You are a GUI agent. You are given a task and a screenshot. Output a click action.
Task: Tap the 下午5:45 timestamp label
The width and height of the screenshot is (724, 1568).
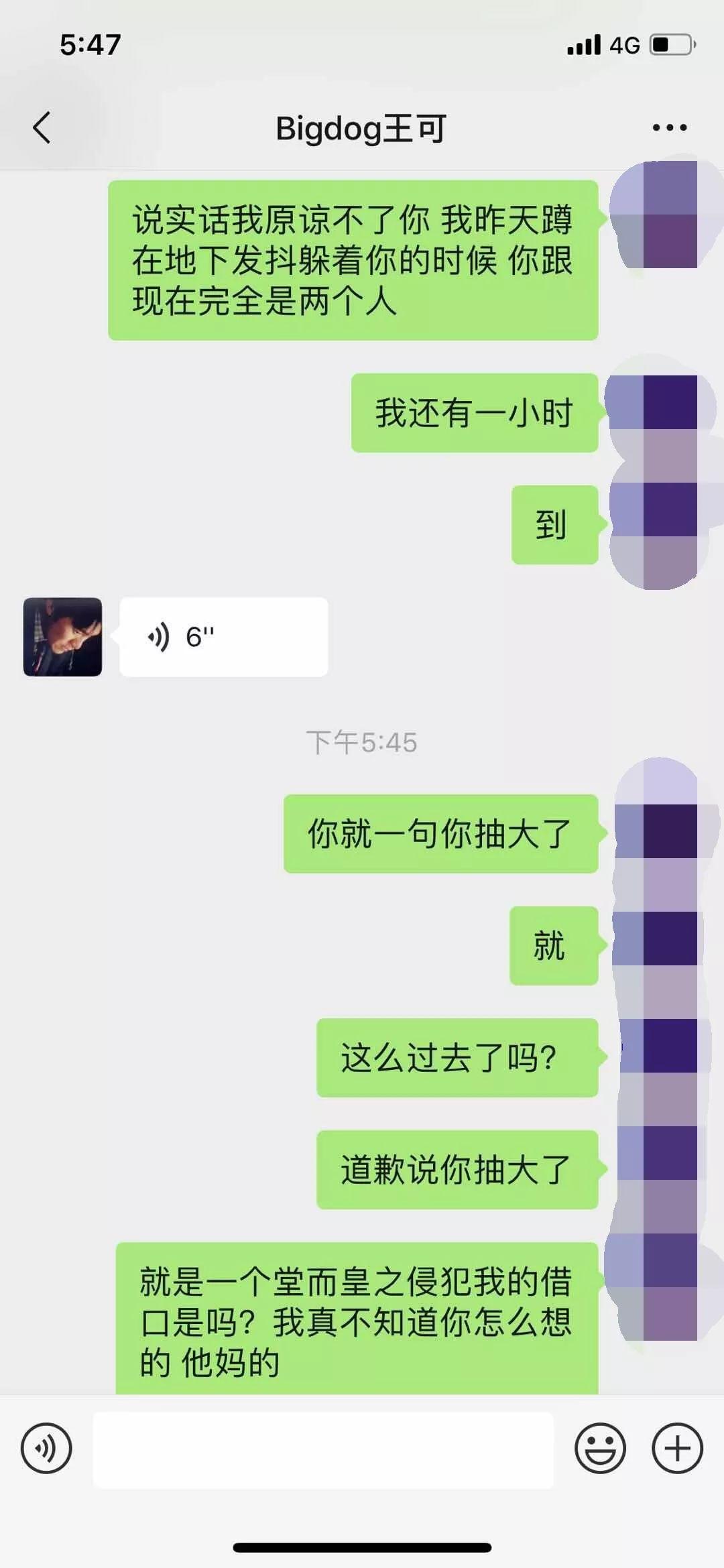coord(362,741)
